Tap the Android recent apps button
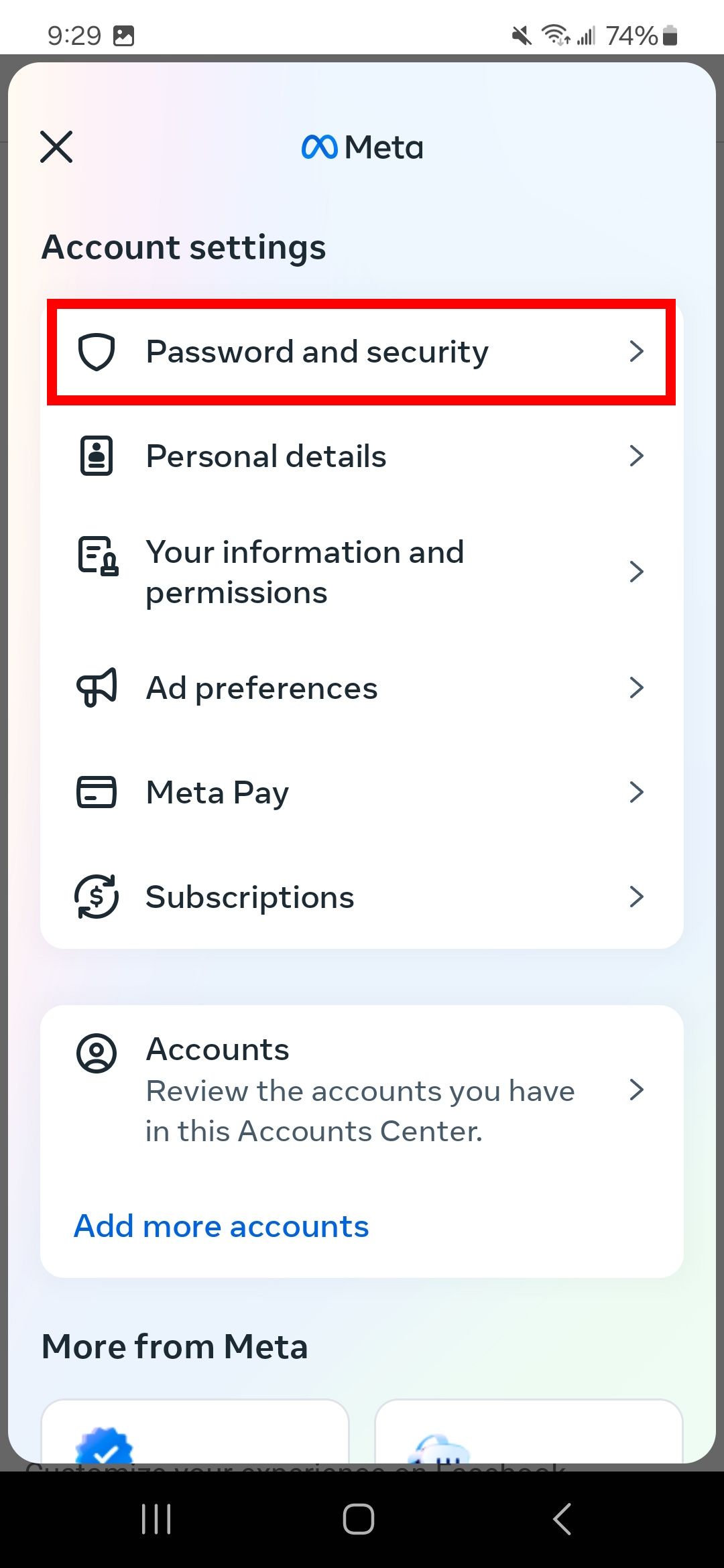 point(156,1519)
